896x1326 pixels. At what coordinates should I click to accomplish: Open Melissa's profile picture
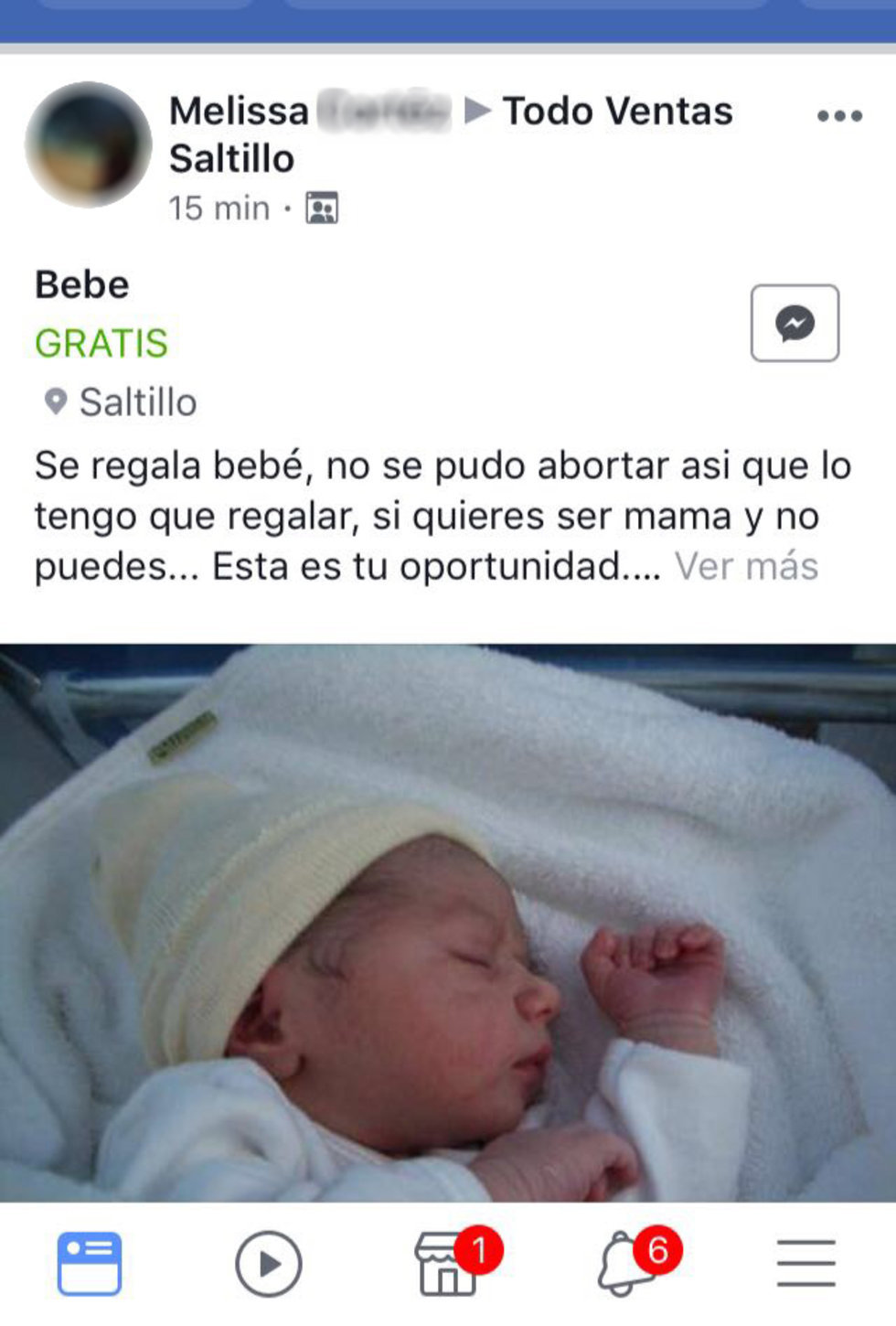[89, 144]
